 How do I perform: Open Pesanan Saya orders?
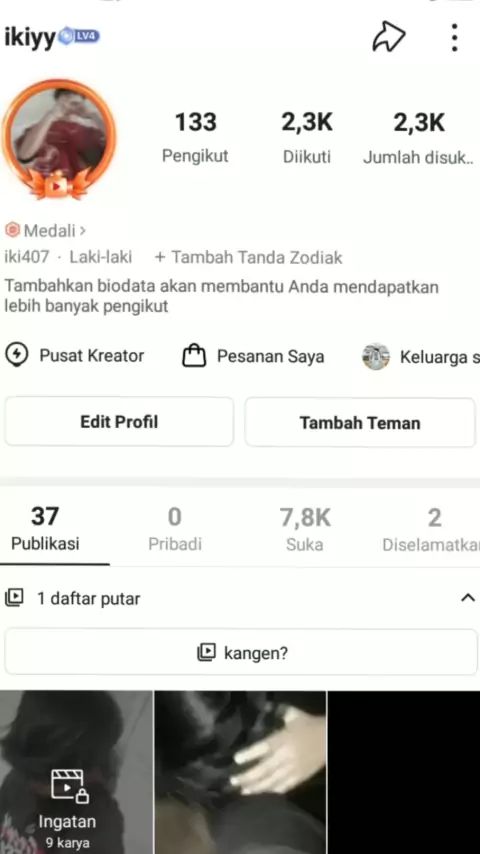pyautogui.click(x=253, y=356)
